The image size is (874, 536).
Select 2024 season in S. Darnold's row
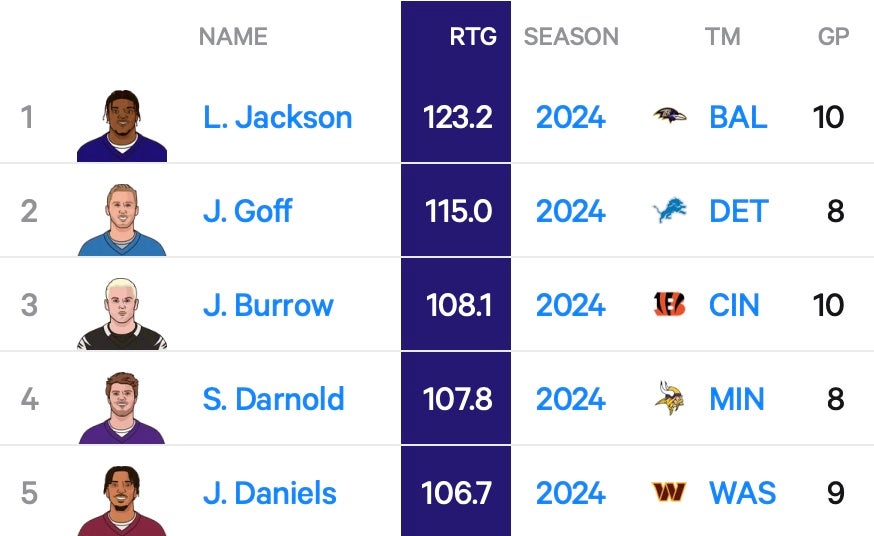point(570,400)
